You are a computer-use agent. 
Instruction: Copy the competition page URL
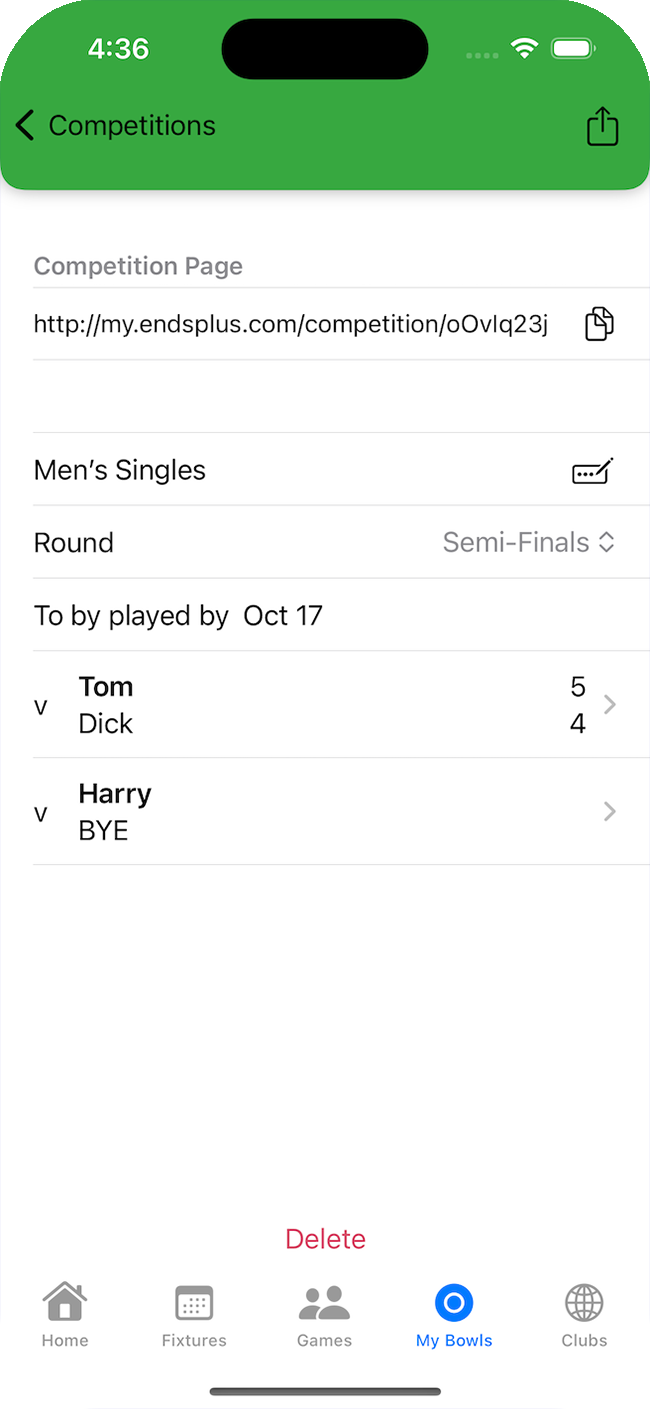599,324
